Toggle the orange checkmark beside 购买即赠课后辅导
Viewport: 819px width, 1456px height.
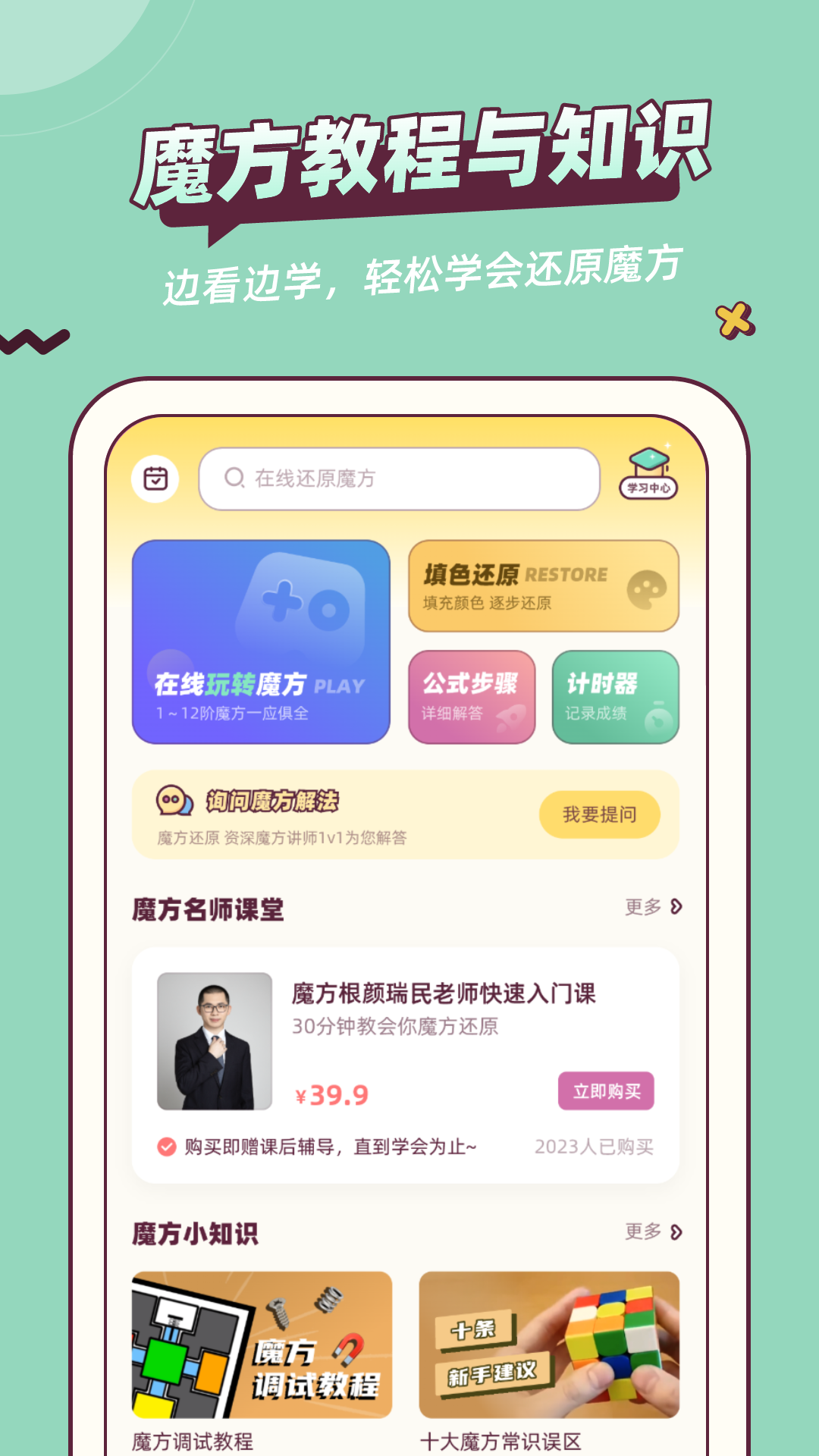coord(165,1147)
